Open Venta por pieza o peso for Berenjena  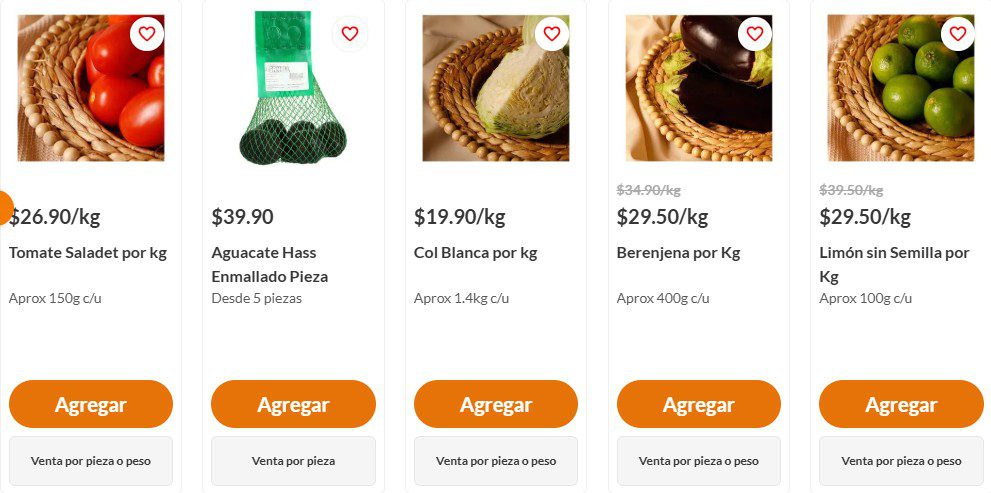[x=699, y=461]
